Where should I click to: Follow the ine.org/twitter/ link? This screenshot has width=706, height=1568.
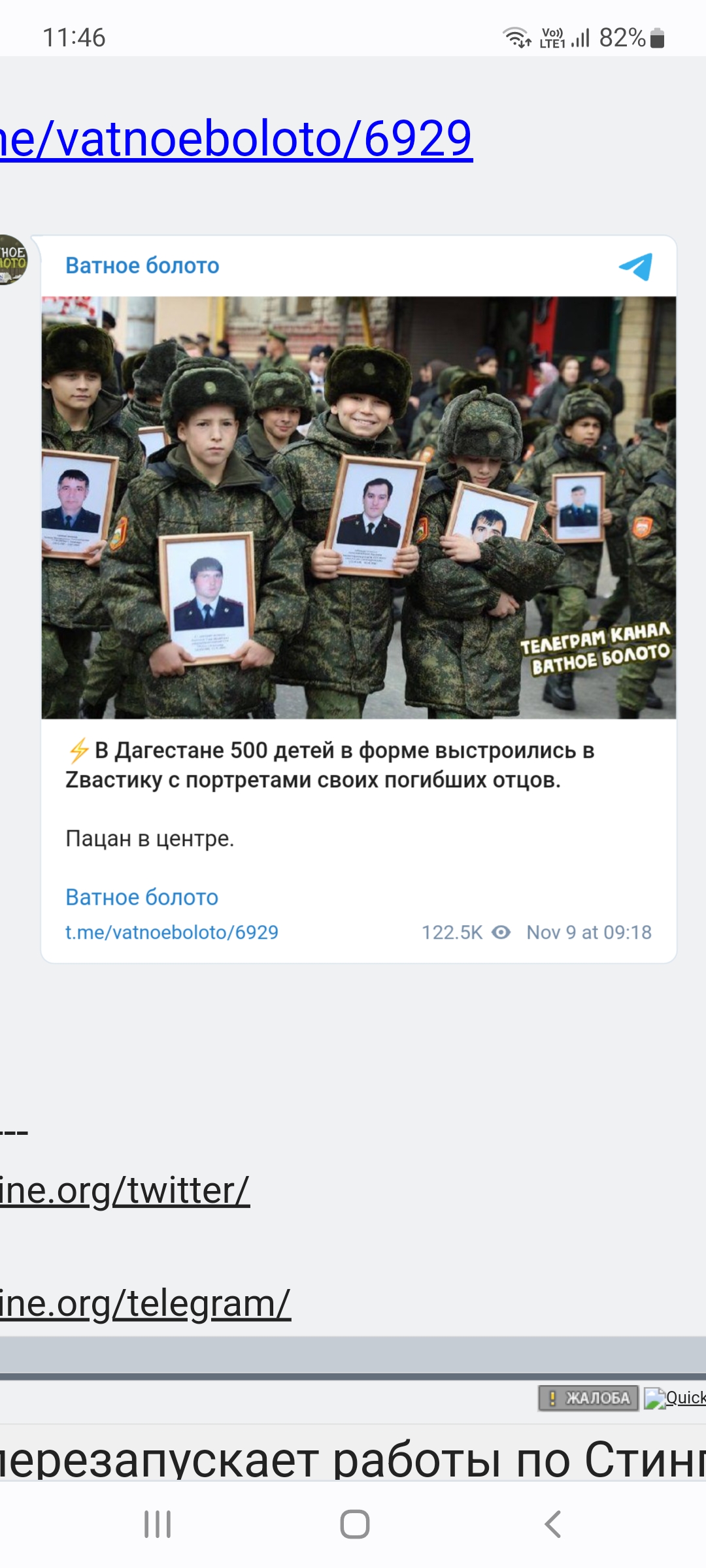(x=124, y=1191)
